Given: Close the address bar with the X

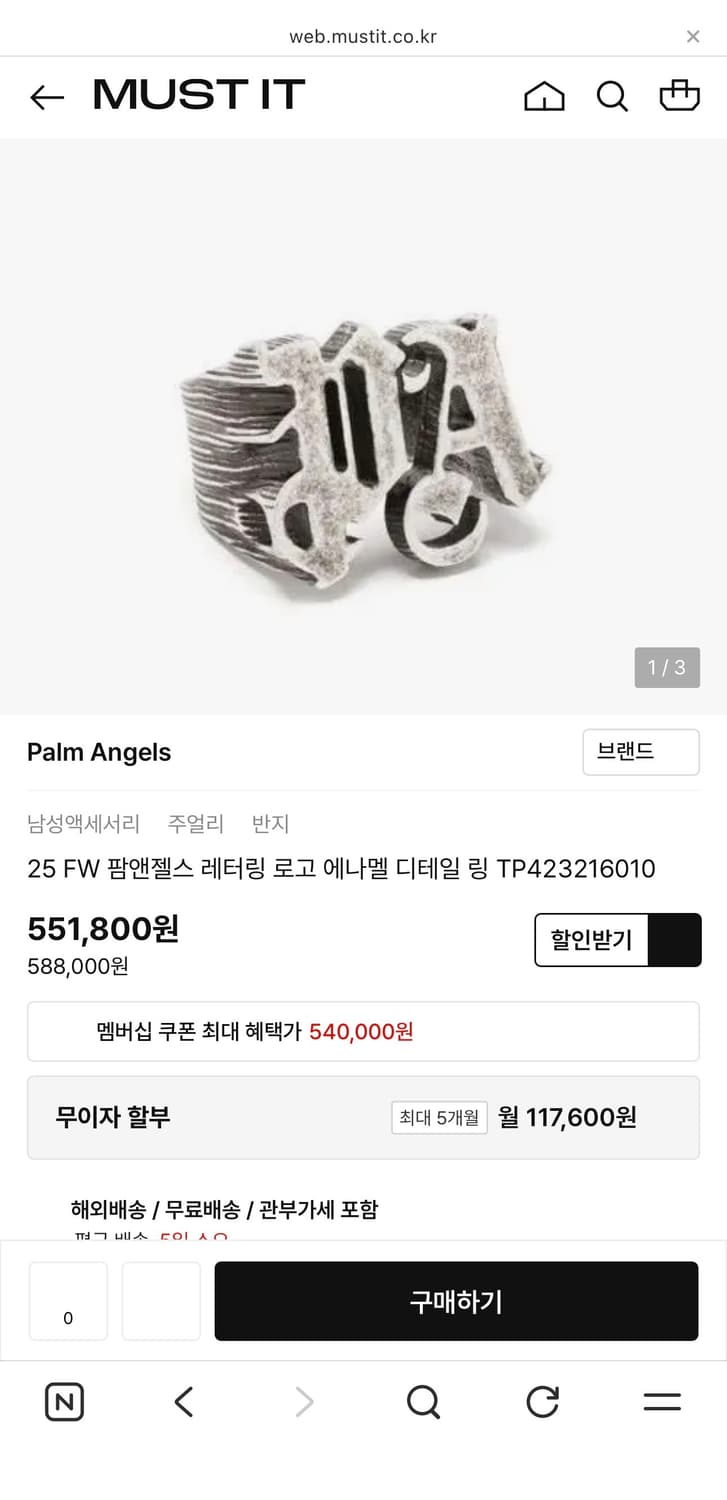Looking at the screenshot, I should (x=692, y=36).
